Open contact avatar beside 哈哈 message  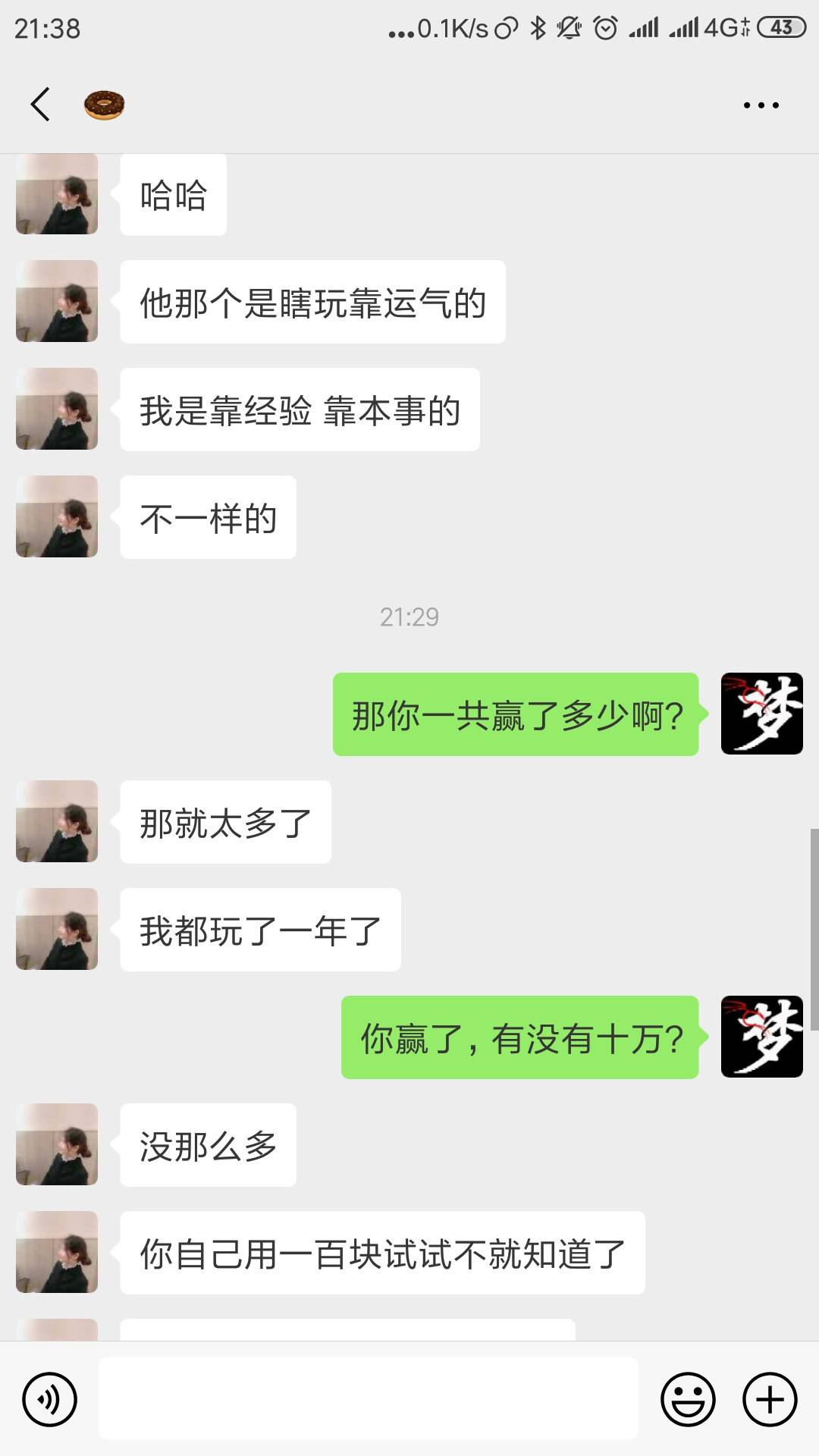click(57, 194)
